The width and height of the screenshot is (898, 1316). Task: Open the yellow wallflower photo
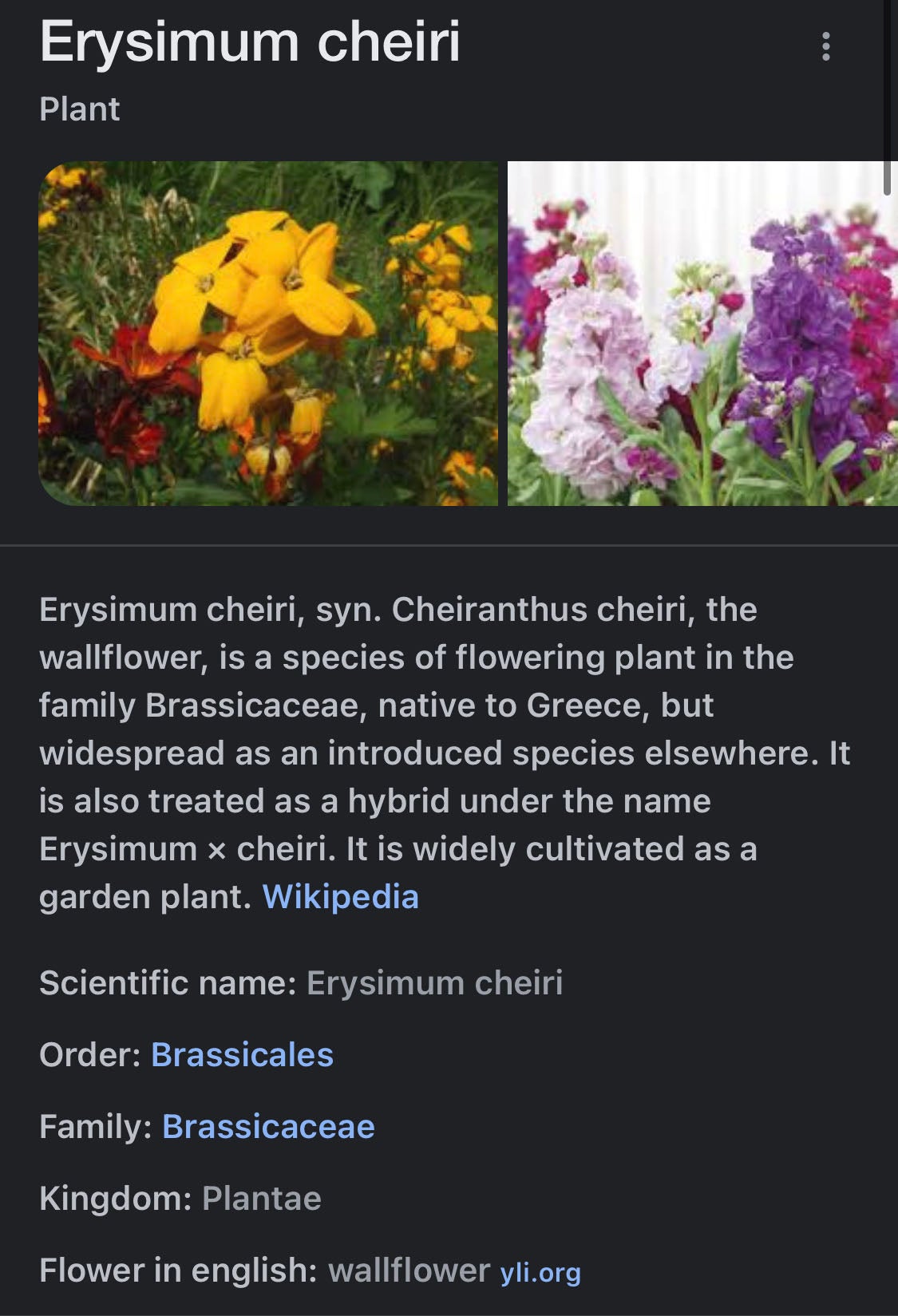tap(268, 334)
